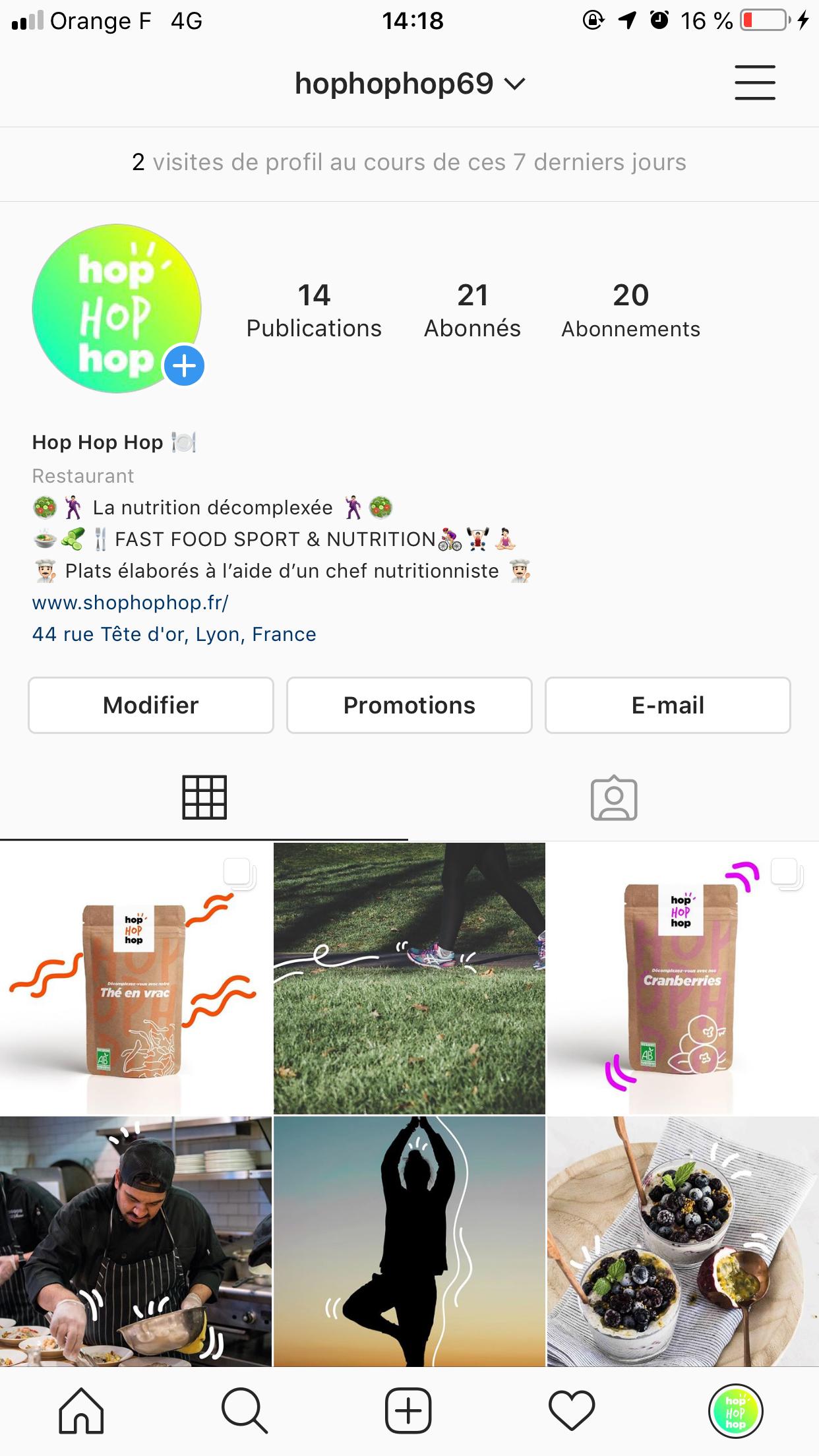Open Promotions
The height and width of the screenshot is (1456, 819).
coord(409,705)
